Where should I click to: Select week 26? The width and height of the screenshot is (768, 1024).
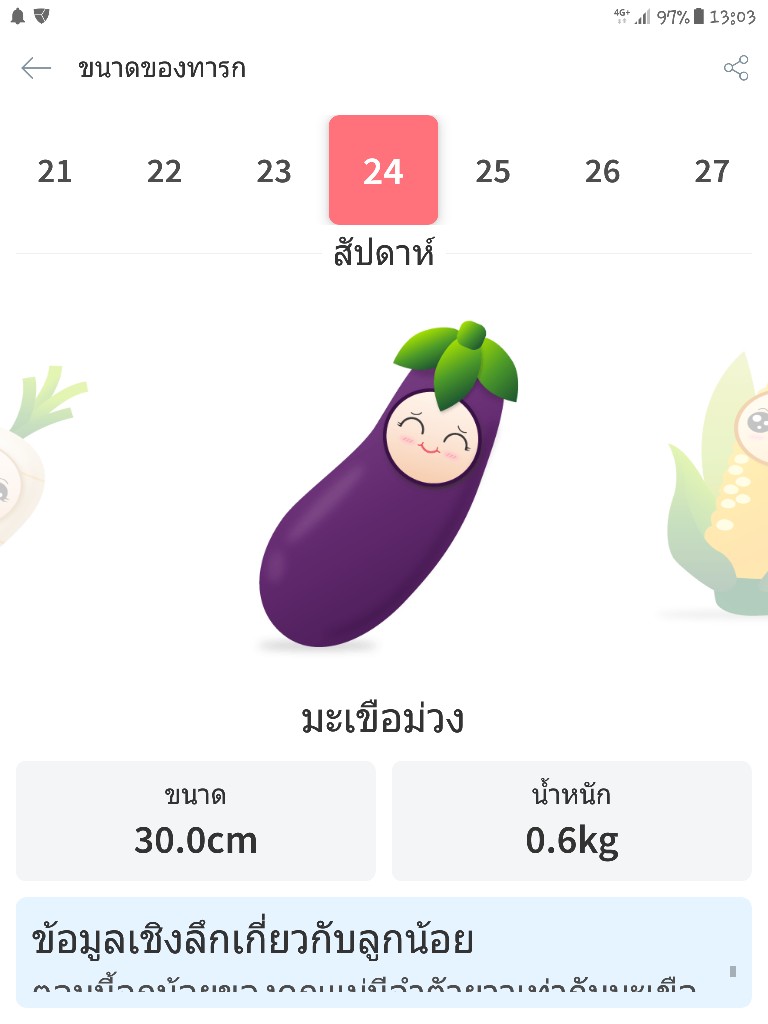[602, 171]
